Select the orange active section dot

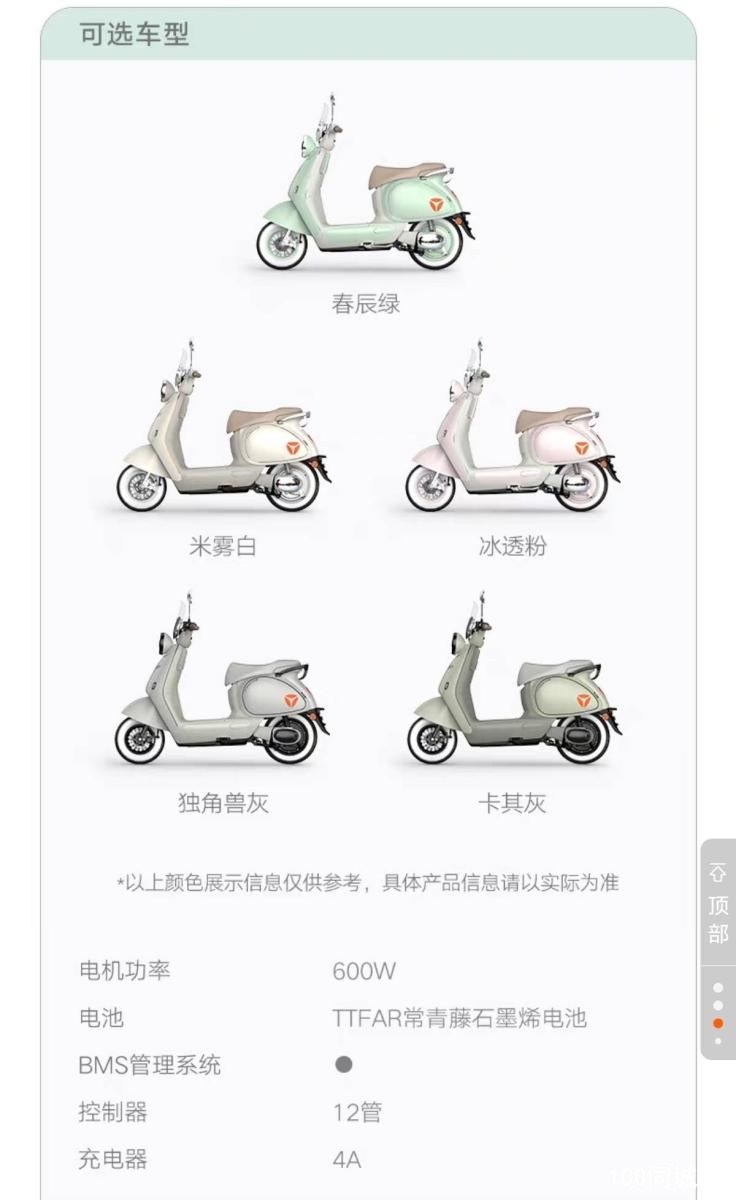[x=718, y=1023]
